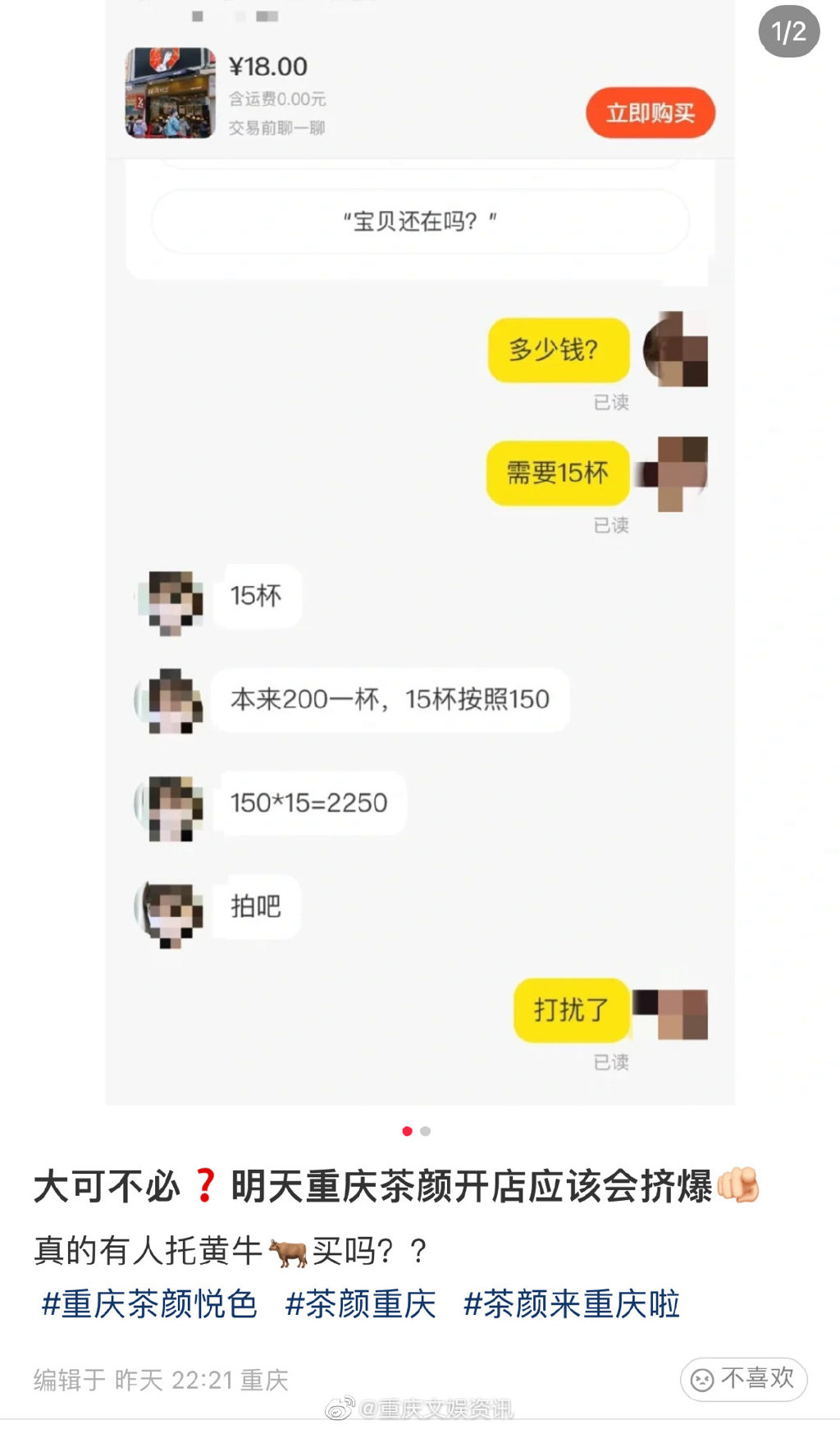
Task: Tap the 不喜欢 button
Action: click(743, 1379)
